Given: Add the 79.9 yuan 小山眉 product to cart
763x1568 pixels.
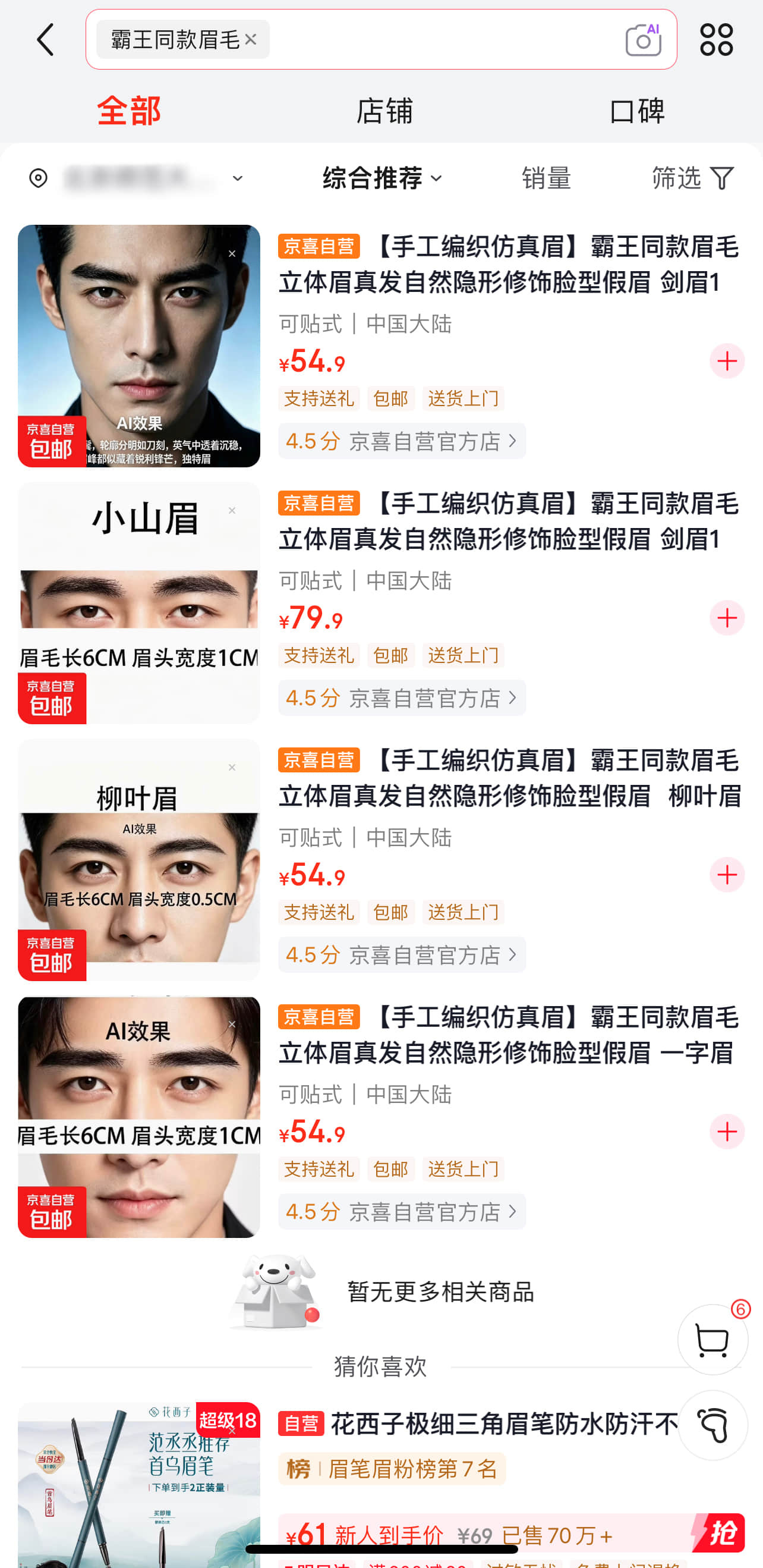Looking at the screenshot, I should pos(727,618).
